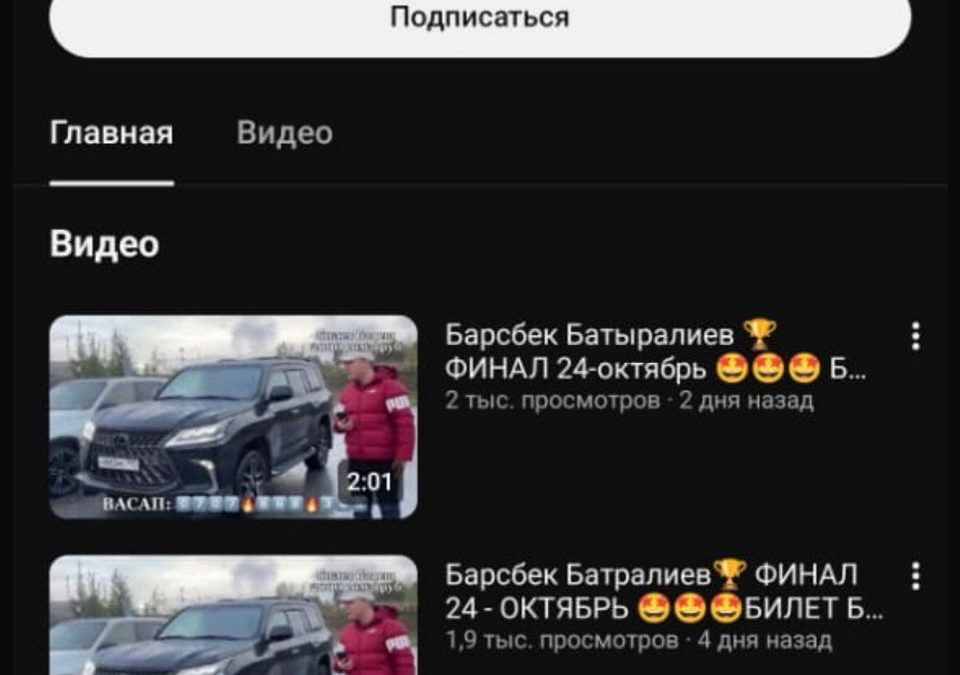960x675 pixels.
Task: Open the overflow menu for the Барсбек Батралиев video
Action: pyautogui.click(x=915, y=576)
